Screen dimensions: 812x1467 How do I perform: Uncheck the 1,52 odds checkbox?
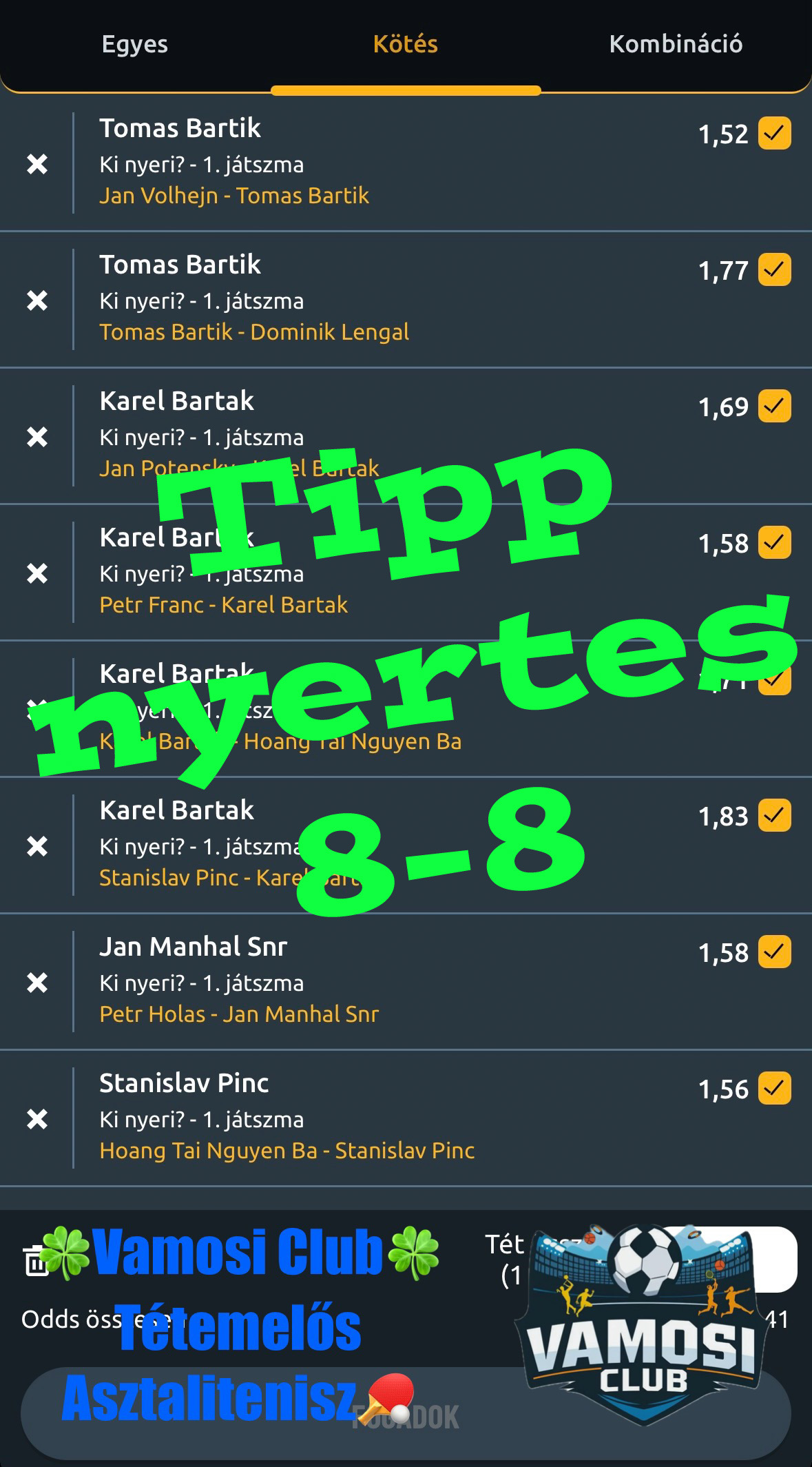point(775,133)
